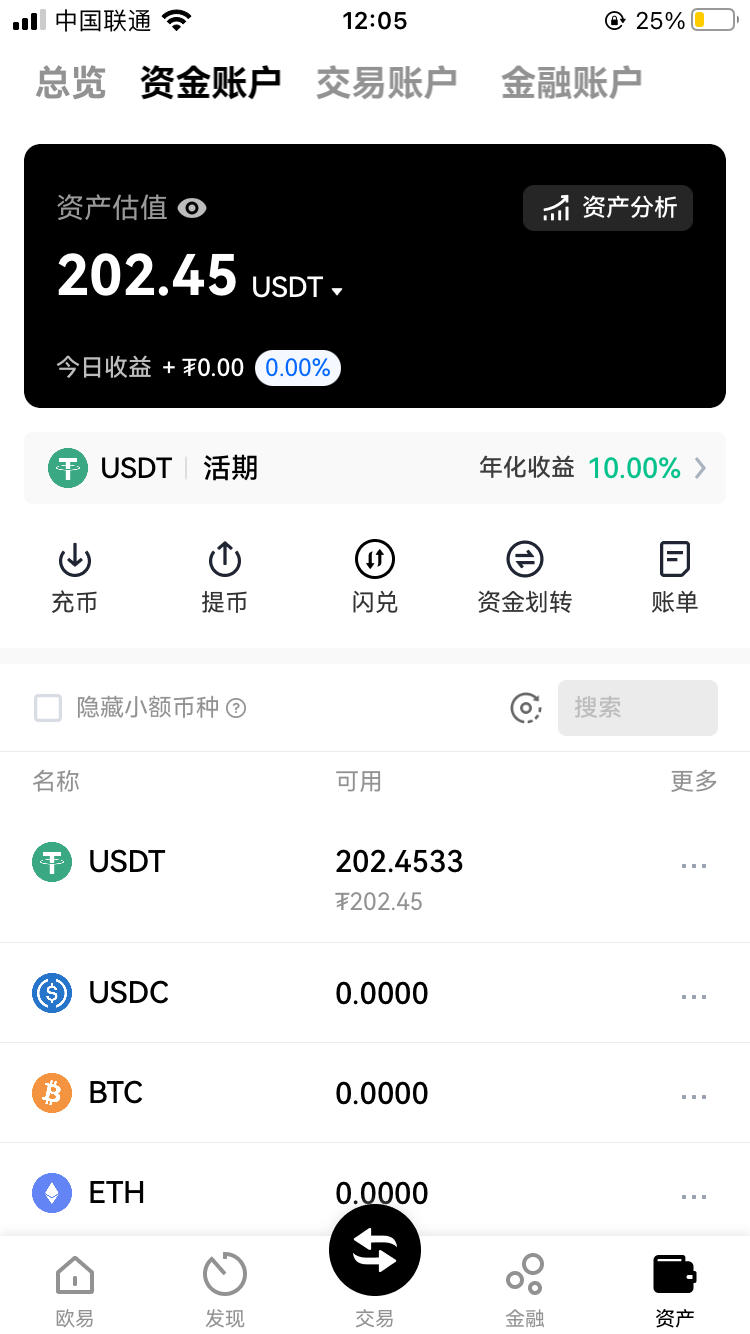The width and height of the screenshot is (750, 1334).
Task: Open the USDT valuation currency dropdown
Action: [297, 288]
